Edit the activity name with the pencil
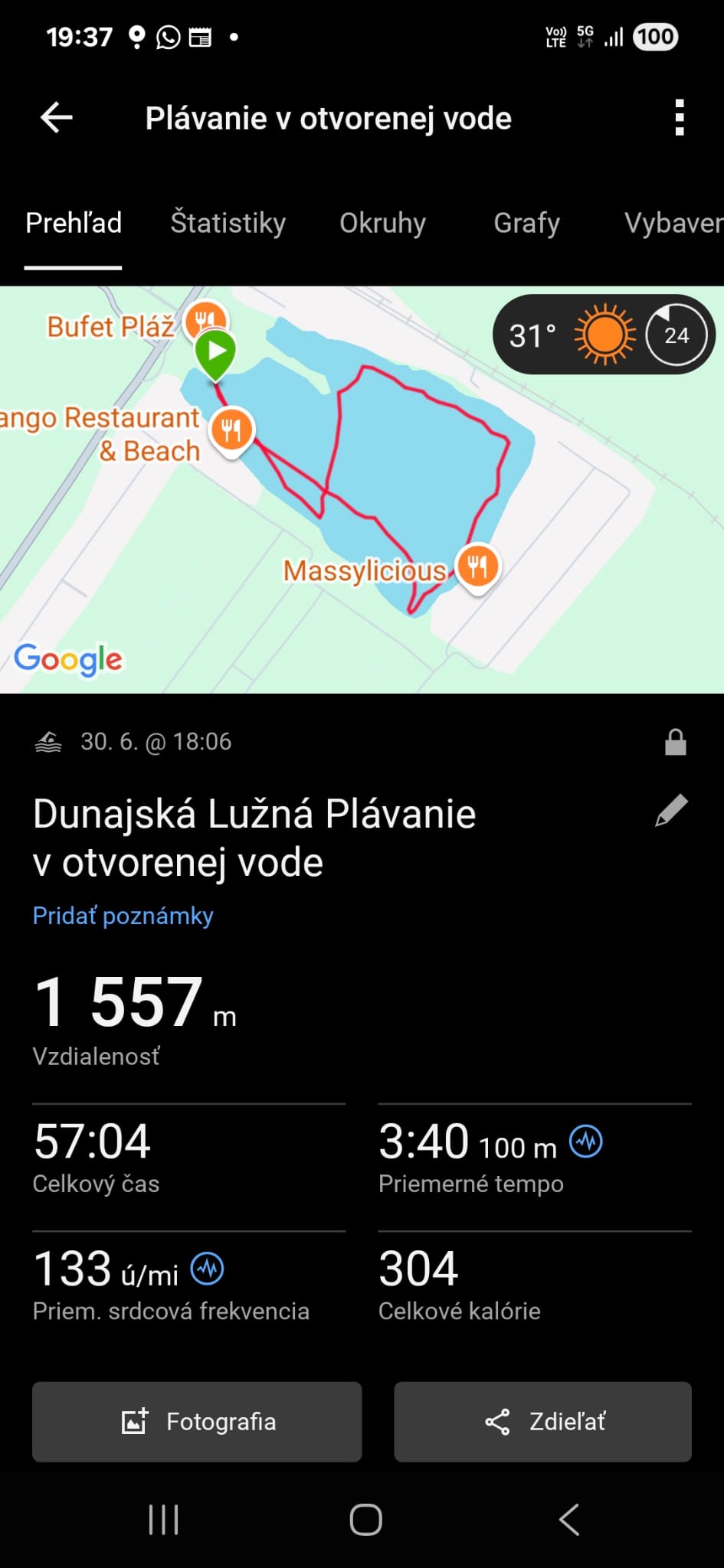Image resolution: width=724 pixels, height=1568 pixels. click(x=671, y=812)
